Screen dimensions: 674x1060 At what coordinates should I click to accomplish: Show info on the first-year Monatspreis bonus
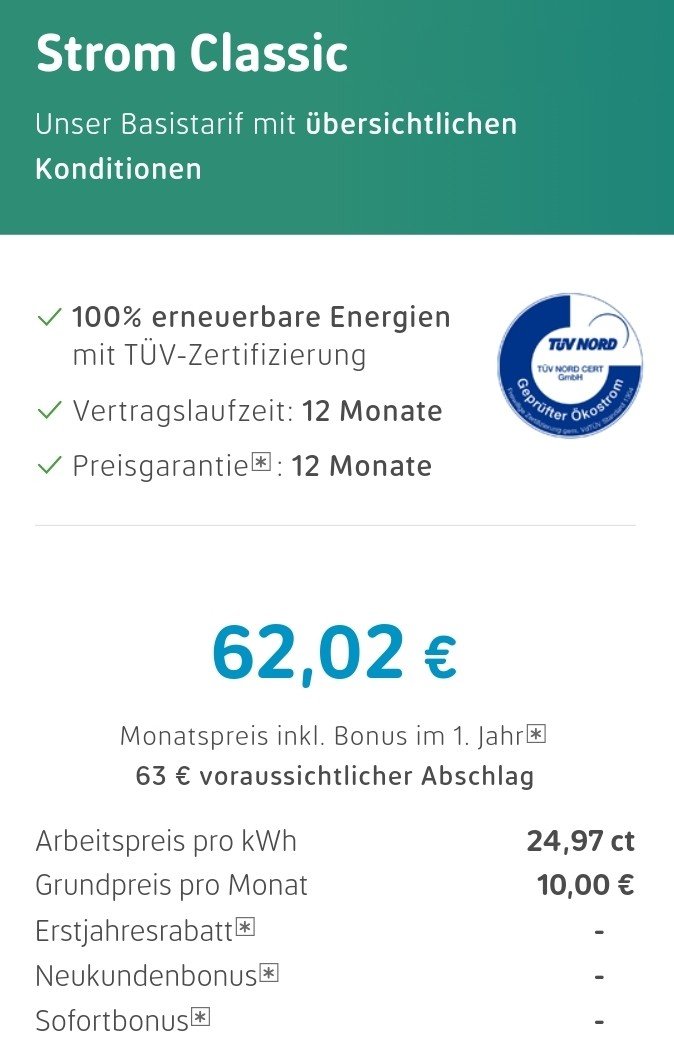point(536,735)
